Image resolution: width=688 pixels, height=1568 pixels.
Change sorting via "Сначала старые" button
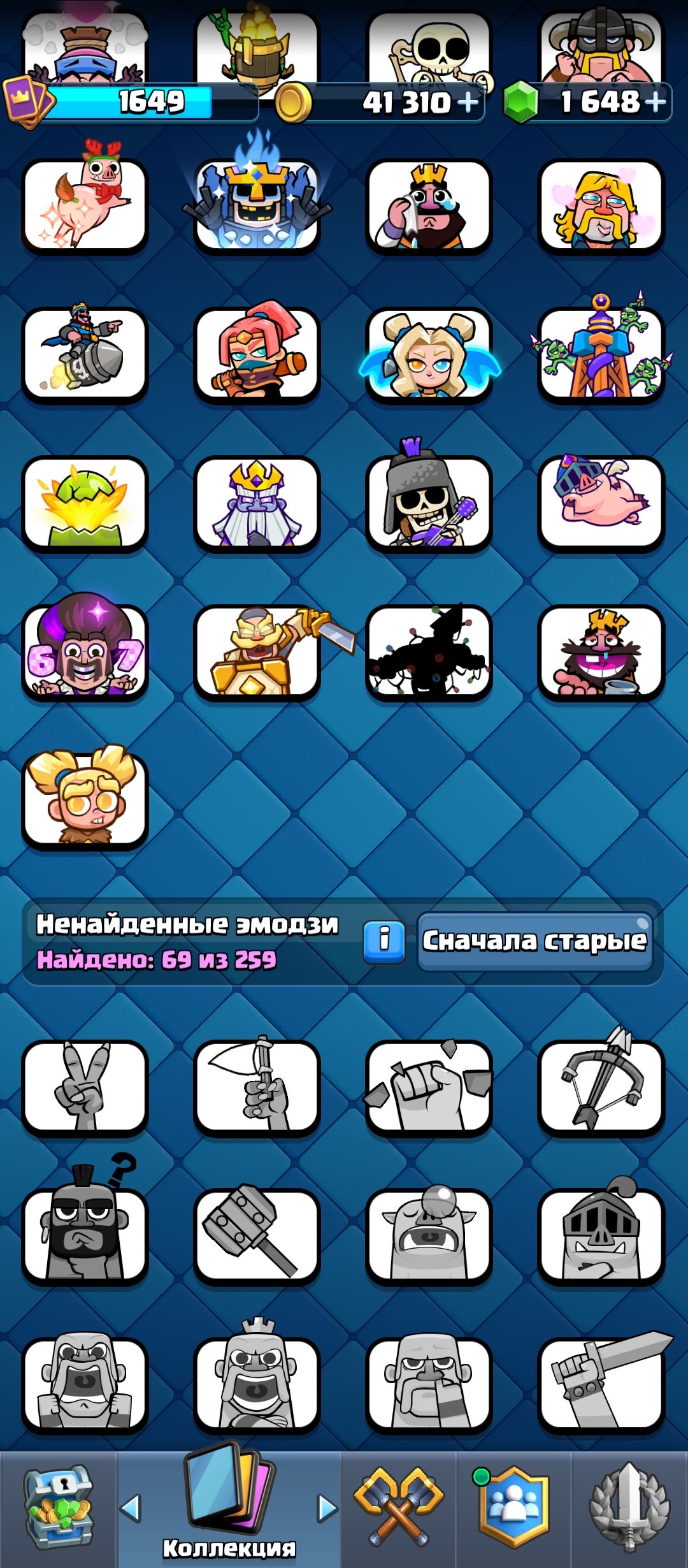click(534, 941)
